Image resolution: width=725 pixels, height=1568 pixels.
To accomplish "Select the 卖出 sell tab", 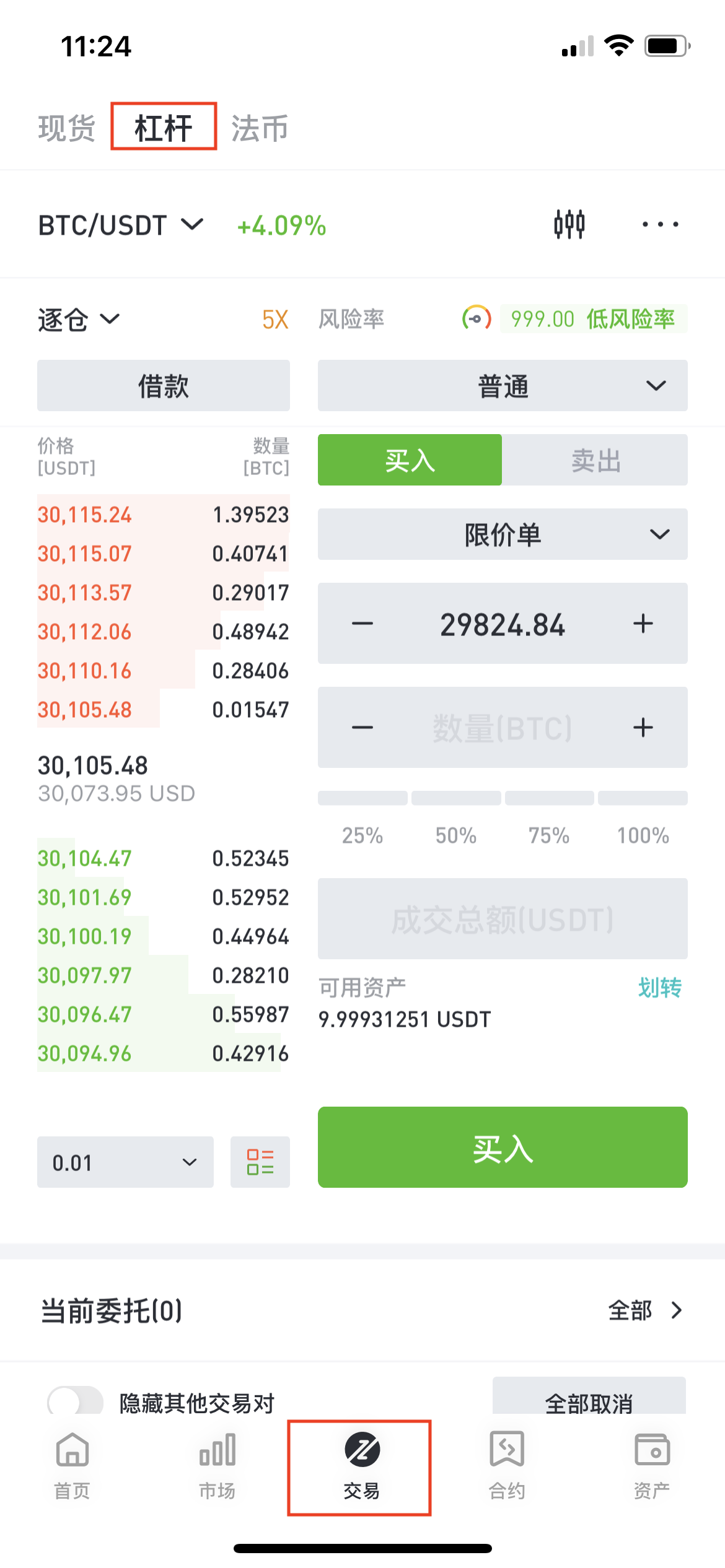I will 595,460.
